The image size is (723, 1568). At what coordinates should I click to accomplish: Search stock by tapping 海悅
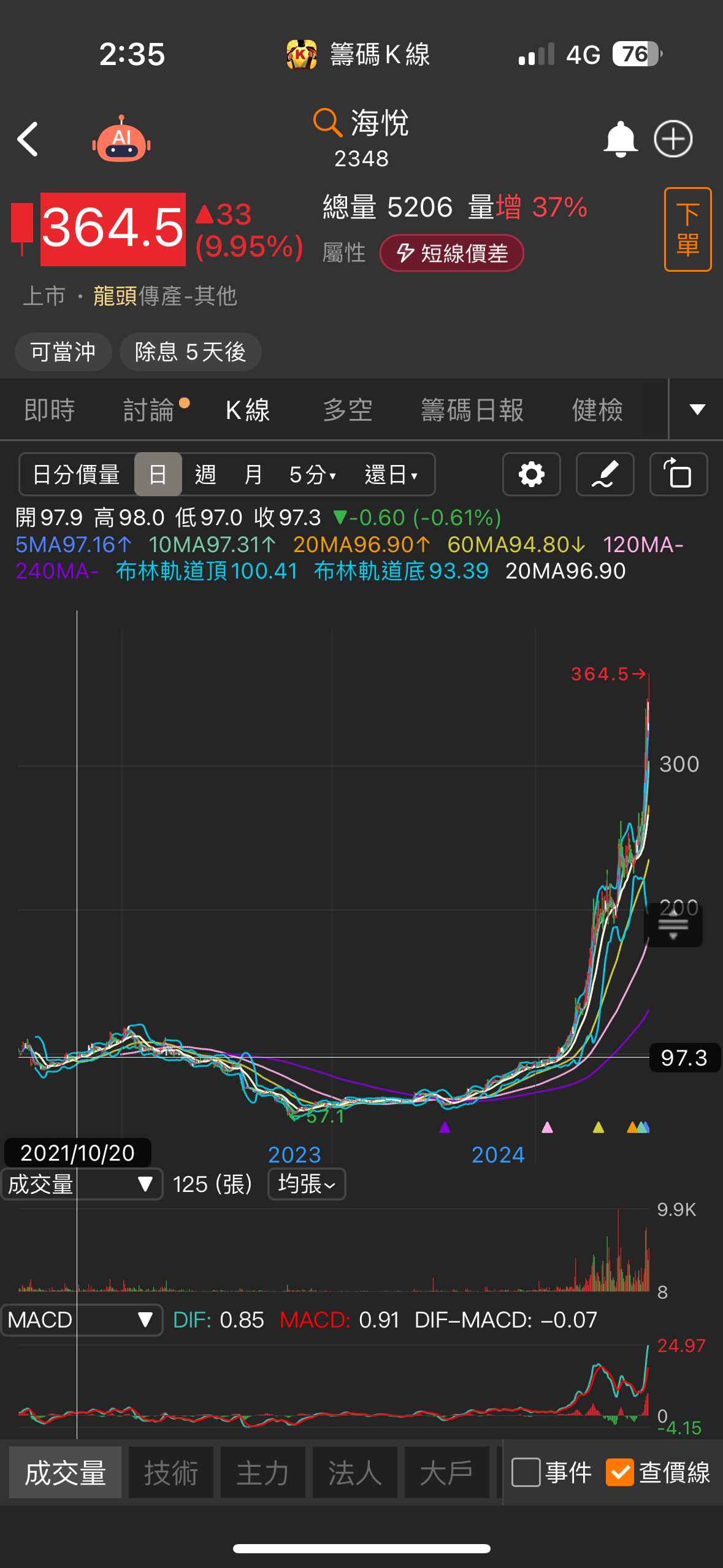point(362,123)
